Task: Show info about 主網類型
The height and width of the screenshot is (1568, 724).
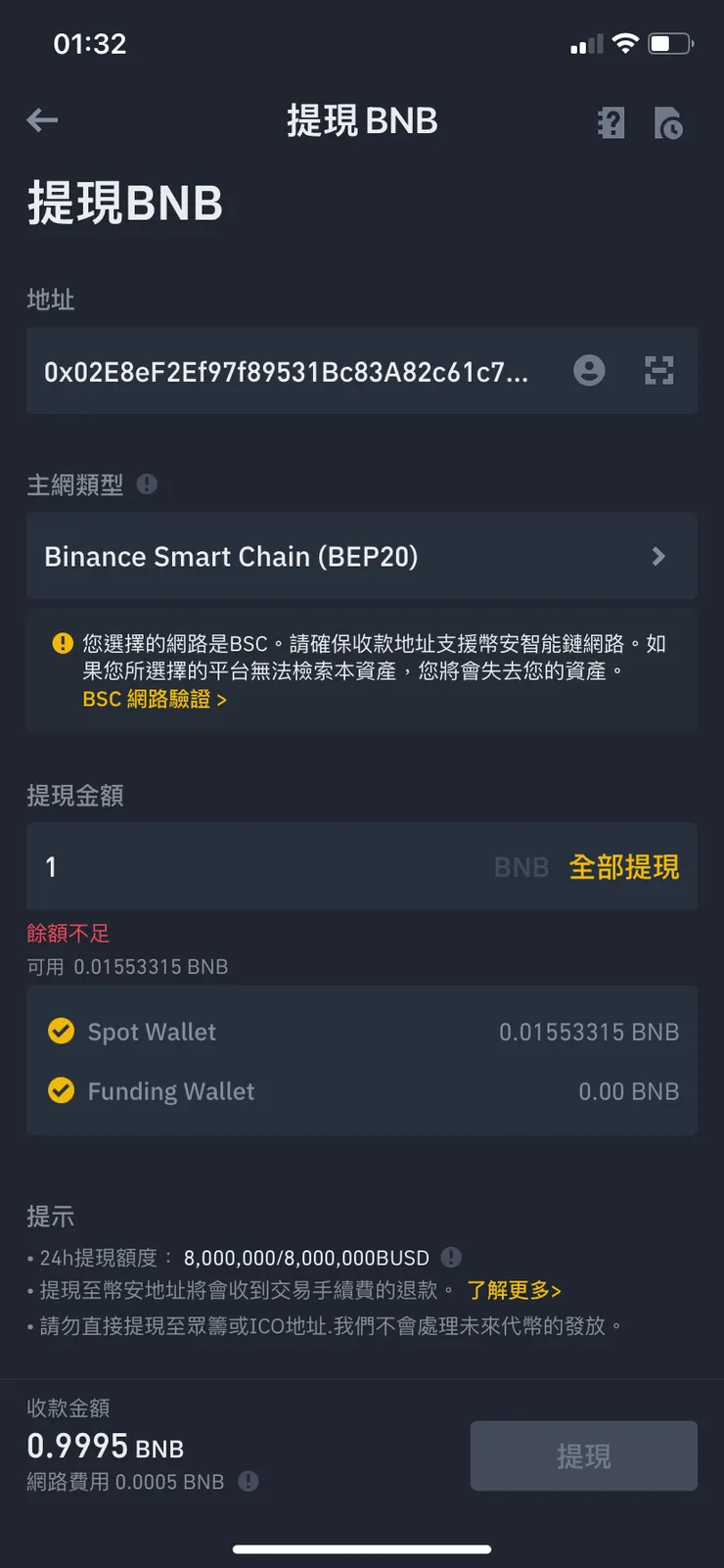Action: [x=147, y=484]
